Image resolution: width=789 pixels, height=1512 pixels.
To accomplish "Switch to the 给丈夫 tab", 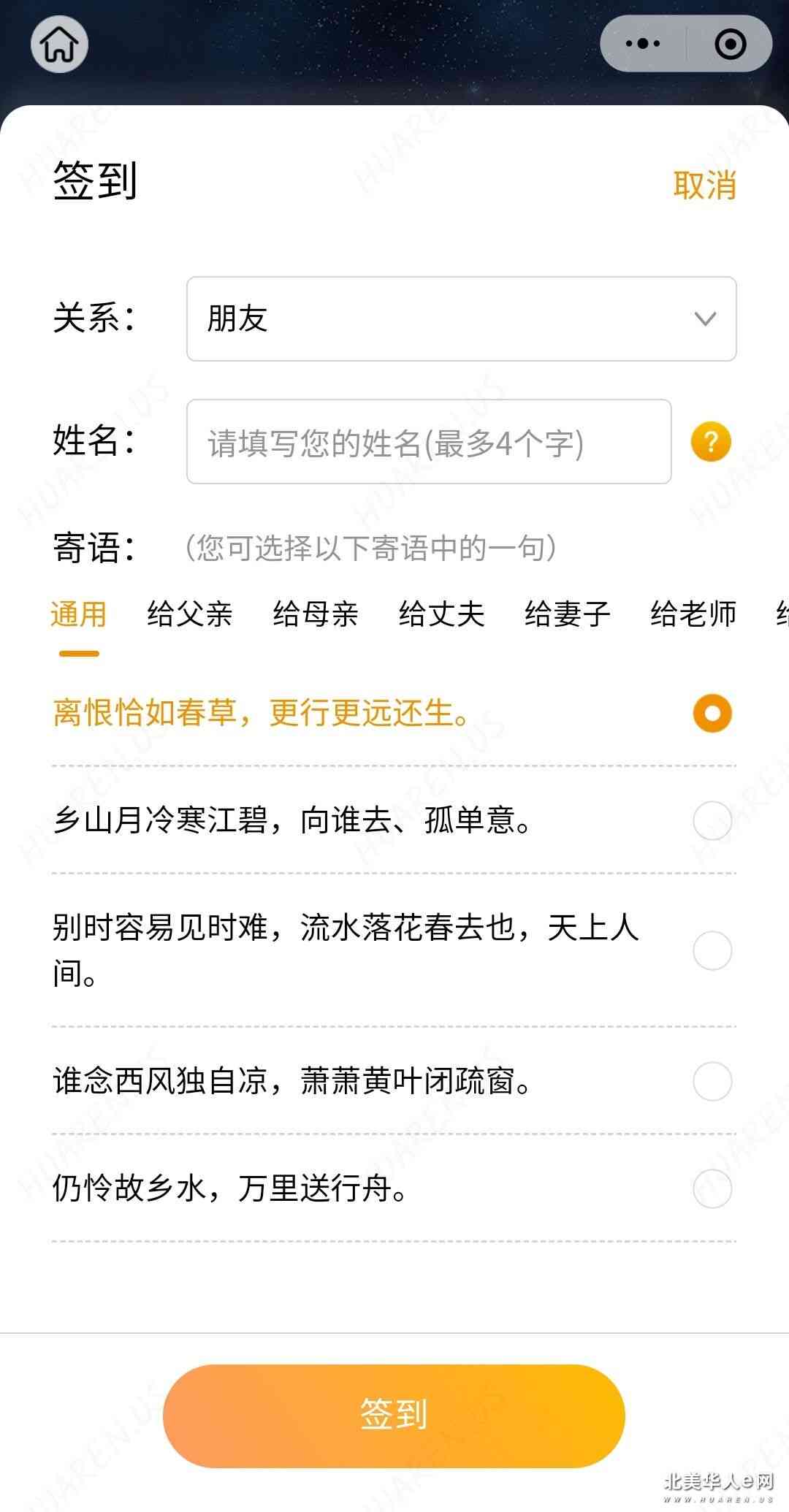I will 441,614.
